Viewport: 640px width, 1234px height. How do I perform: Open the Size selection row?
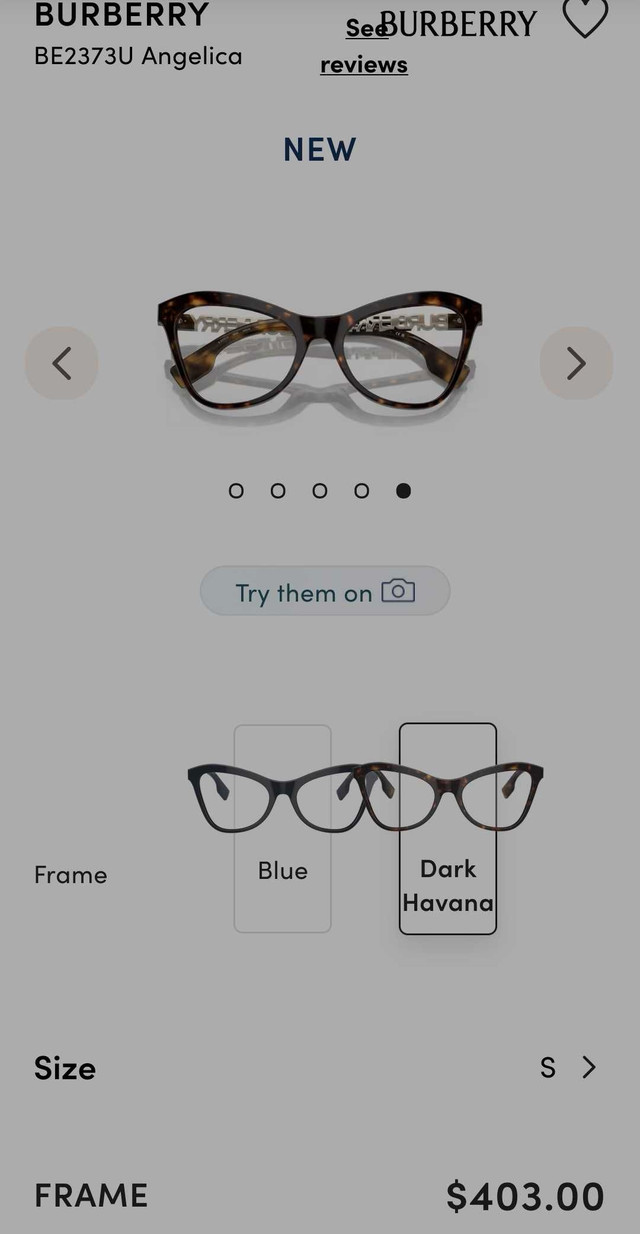tap(320, 1068)
